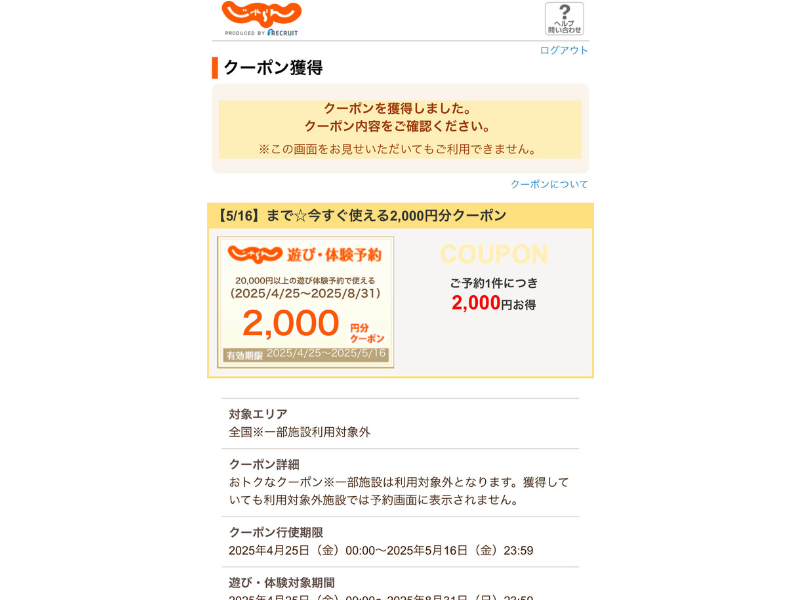This screenshot has height=600, width=800.
Task: Tap the Jalan logo to go home
Action: pos(262,18)
